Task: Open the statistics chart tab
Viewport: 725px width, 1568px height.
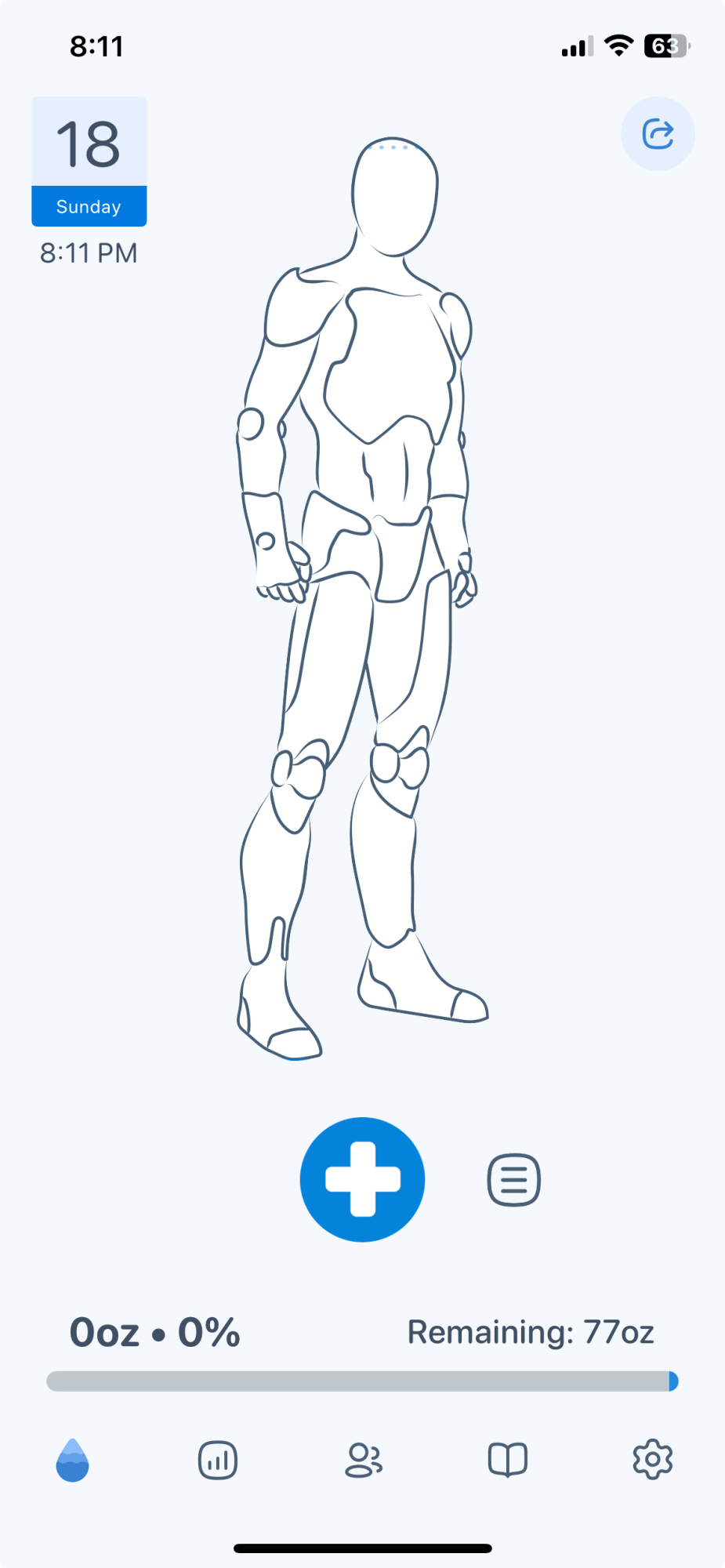Action: tap(217, 1460)
